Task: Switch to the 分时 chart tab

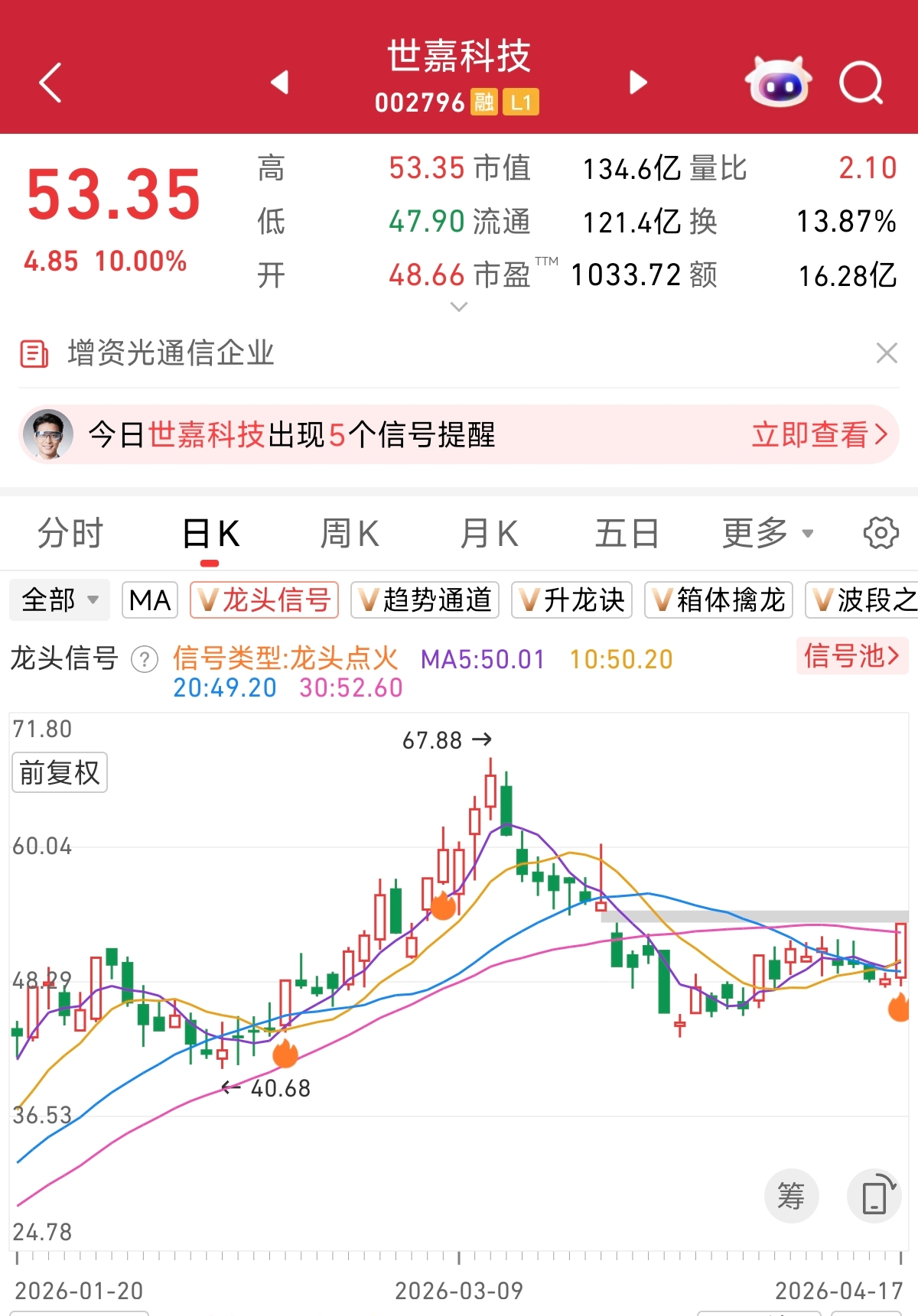Action: pos(70,534)
